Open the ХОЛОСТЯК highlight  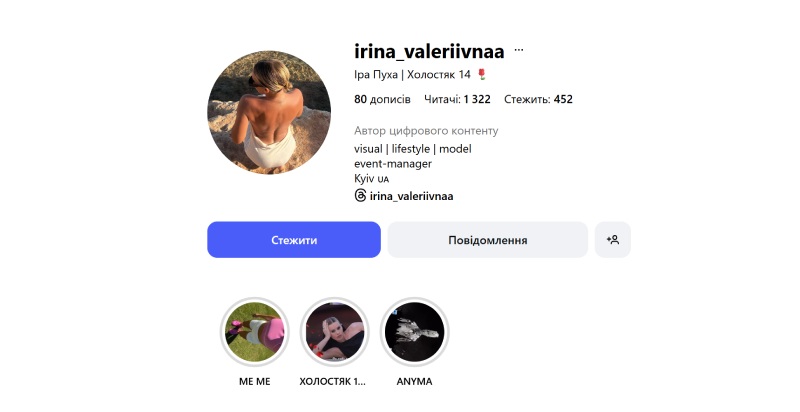[334, 332]
